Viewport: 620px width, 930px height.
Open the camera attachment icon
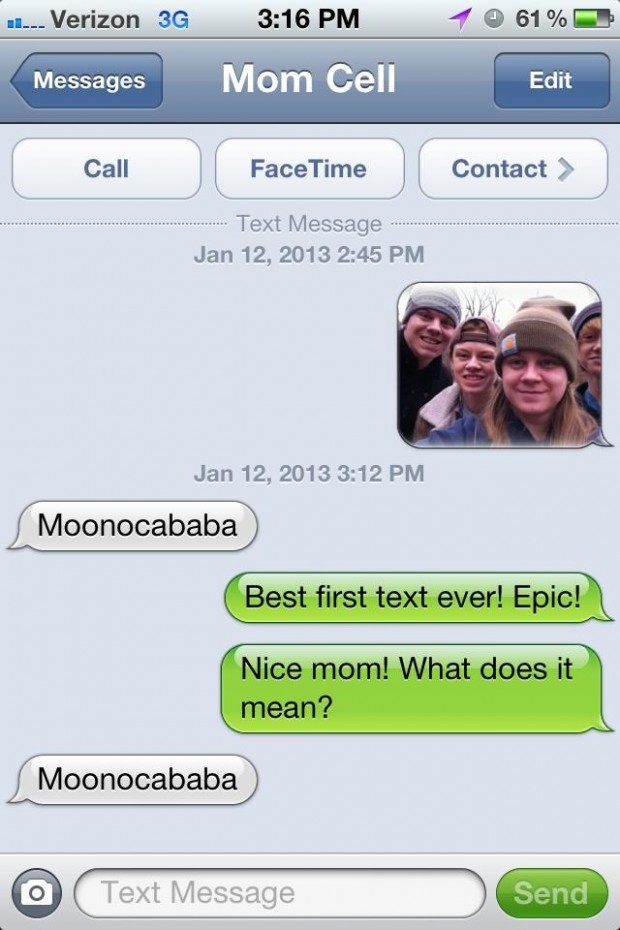tap(37, 892)
